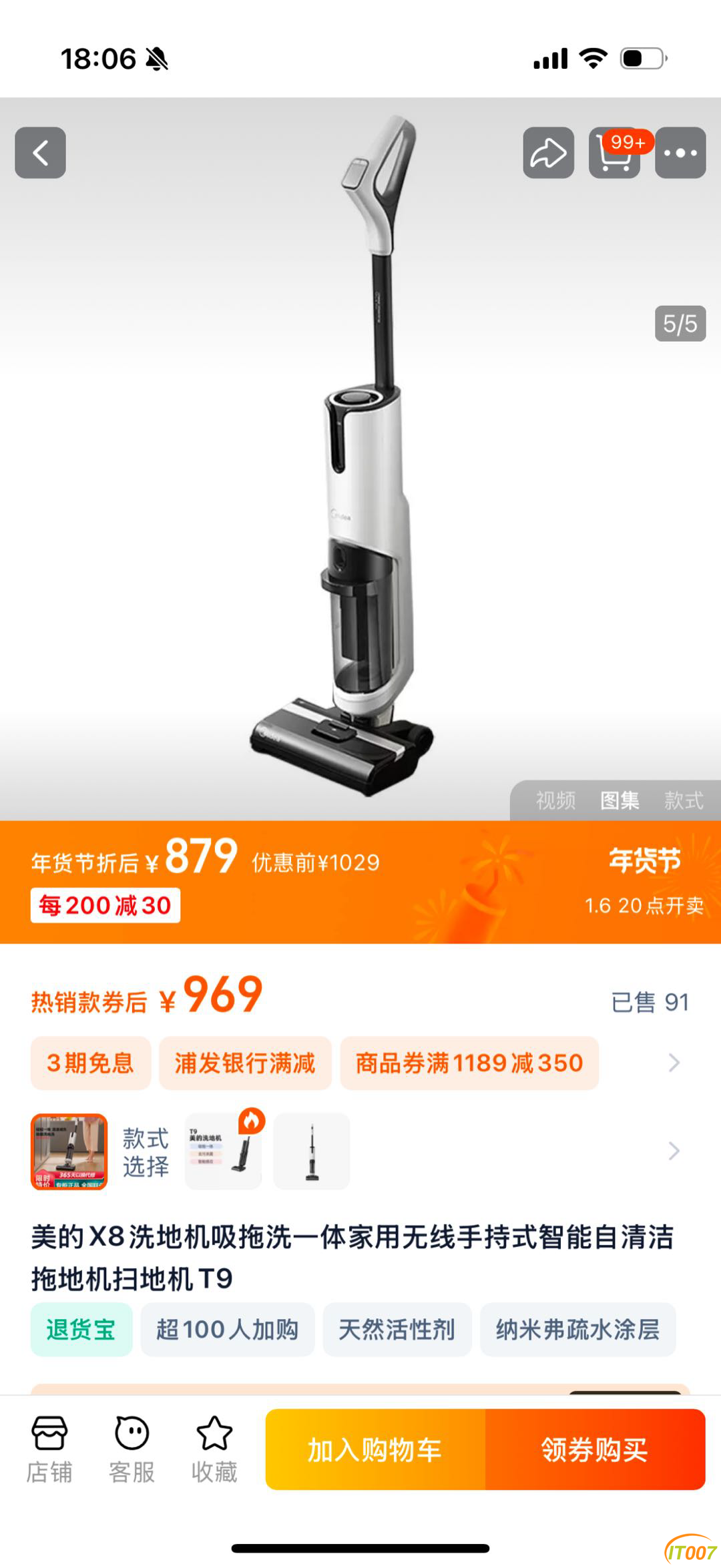
Task: Open 浦发银行满减 offer
Action: click(x=245, y=1063)
